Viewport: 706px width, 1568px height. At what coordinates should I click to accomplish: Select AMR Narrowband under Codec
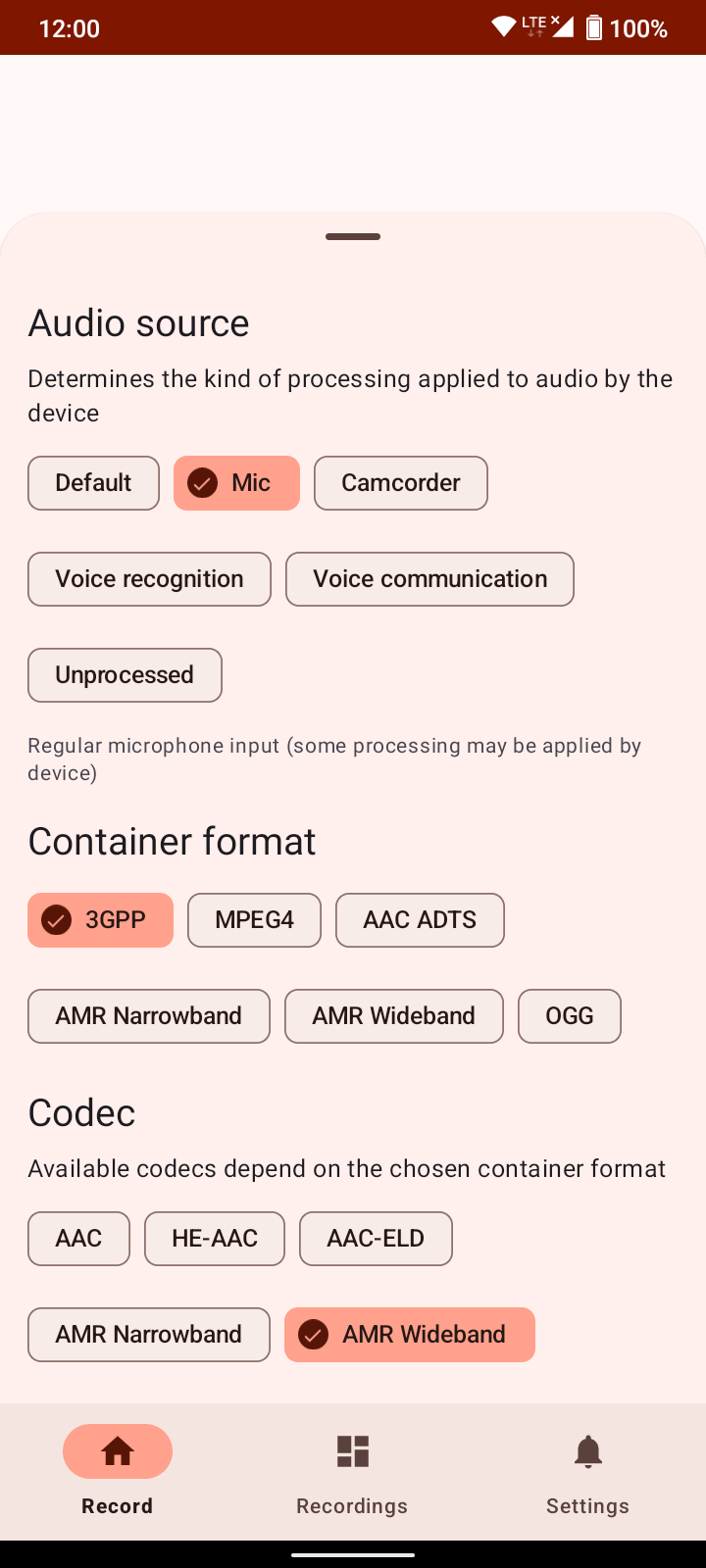149,1335
